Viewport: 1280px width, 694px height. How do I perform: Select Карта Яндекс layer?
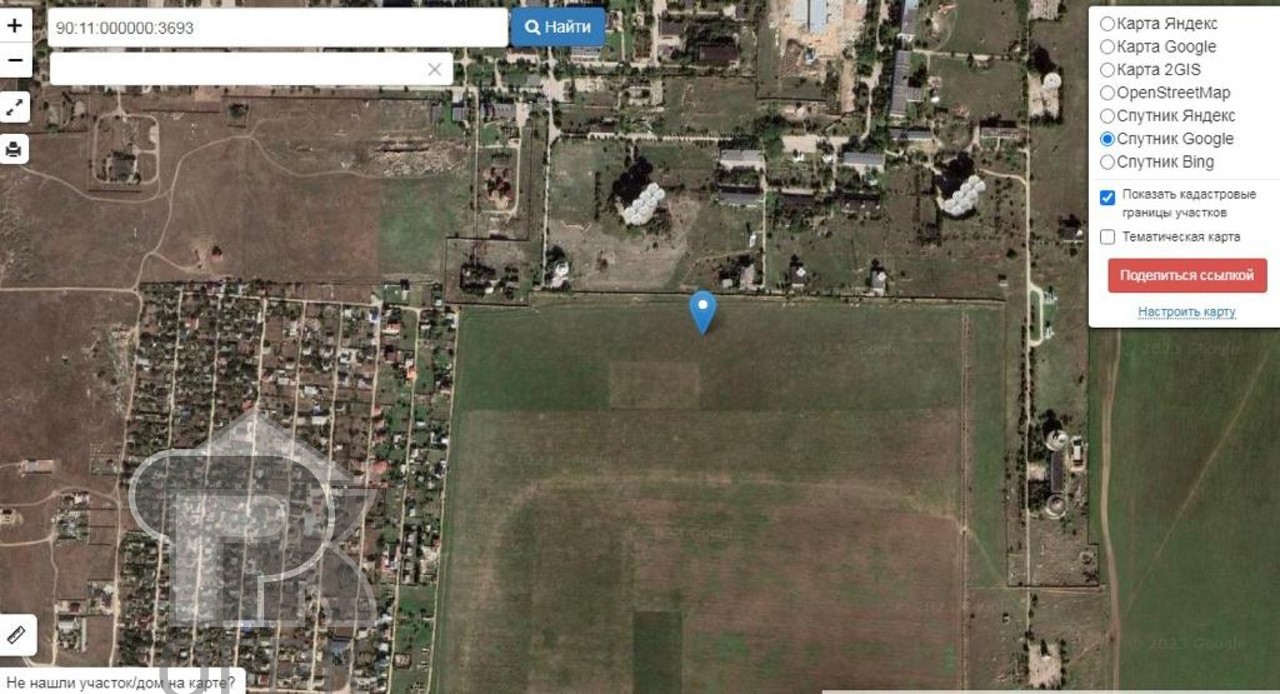click(1107, 23)
